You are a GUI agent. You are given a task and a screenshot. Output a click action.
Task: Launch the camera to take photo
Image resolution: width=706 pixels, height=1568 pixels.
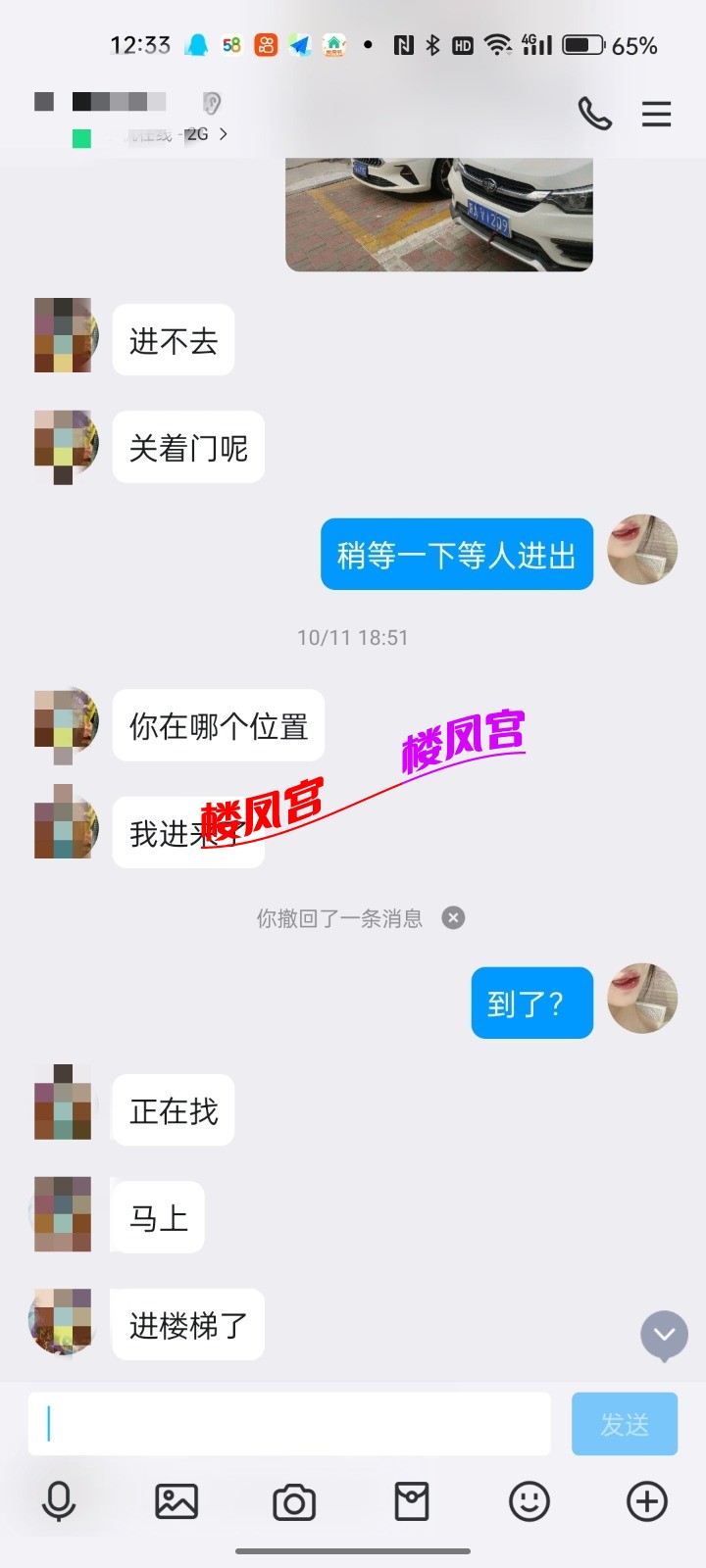coord(294,1501)
